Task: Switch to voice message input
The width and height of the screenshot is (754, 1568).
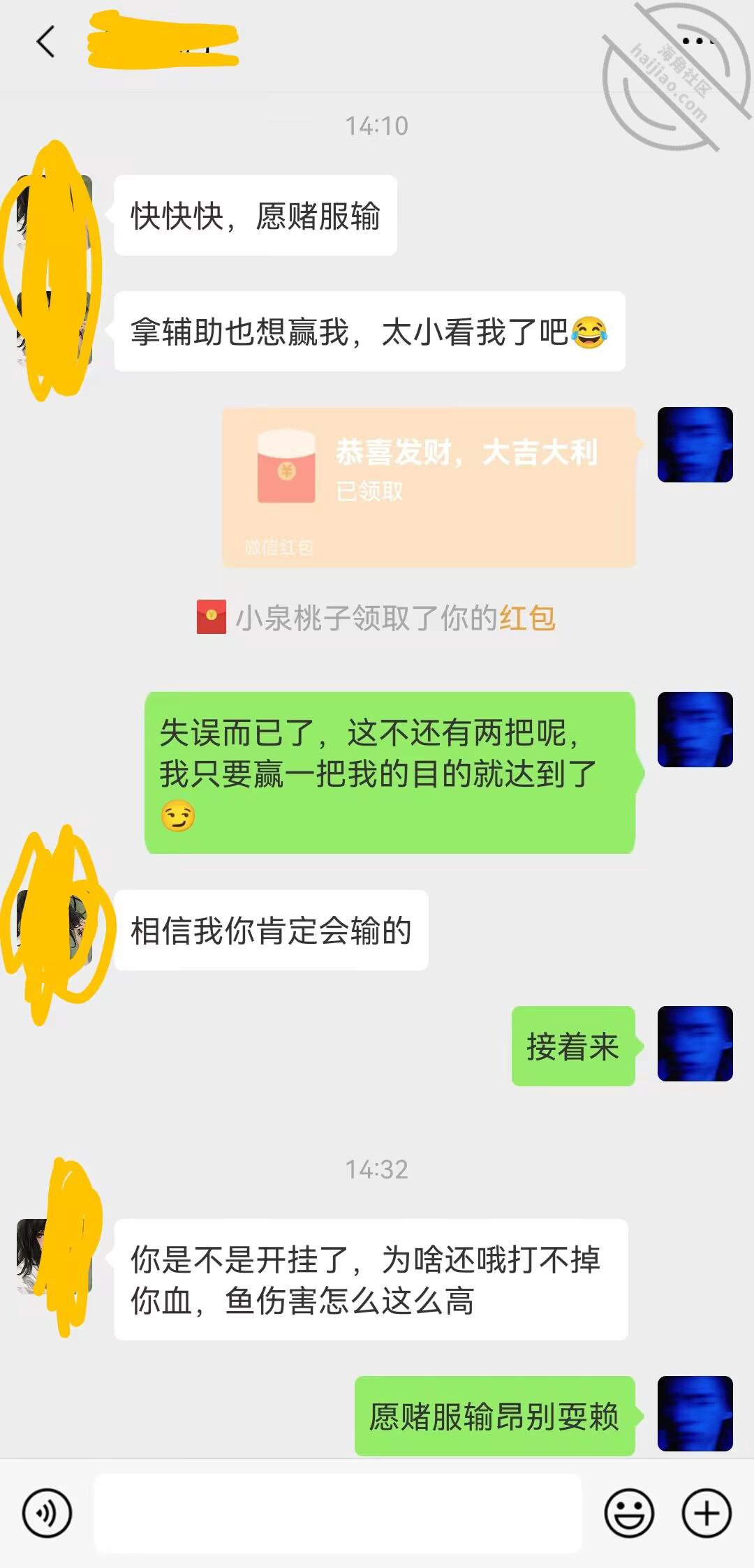Action: (x=47, y=1514)
